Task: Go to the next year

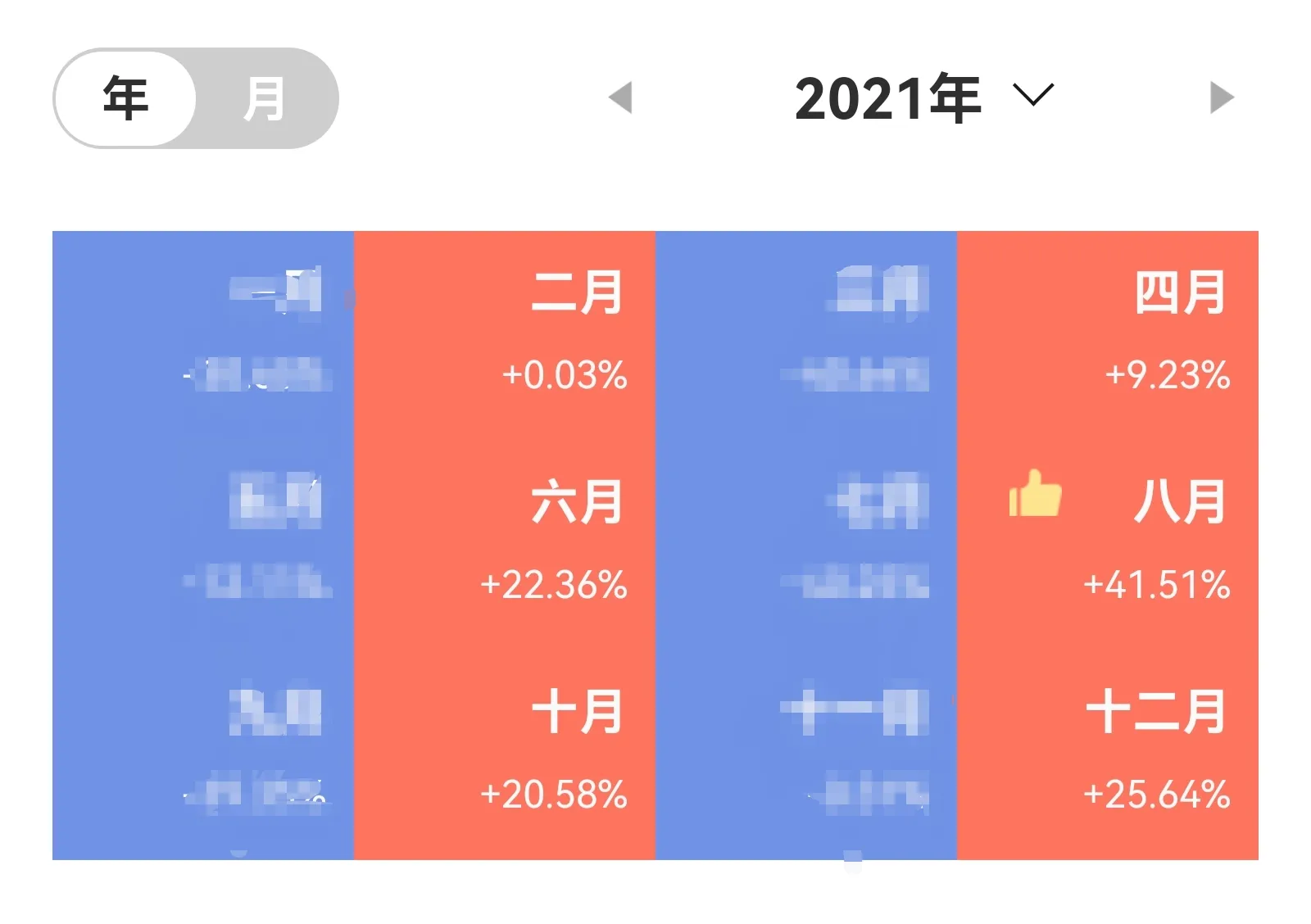Action: click(x=1221, y=97)
